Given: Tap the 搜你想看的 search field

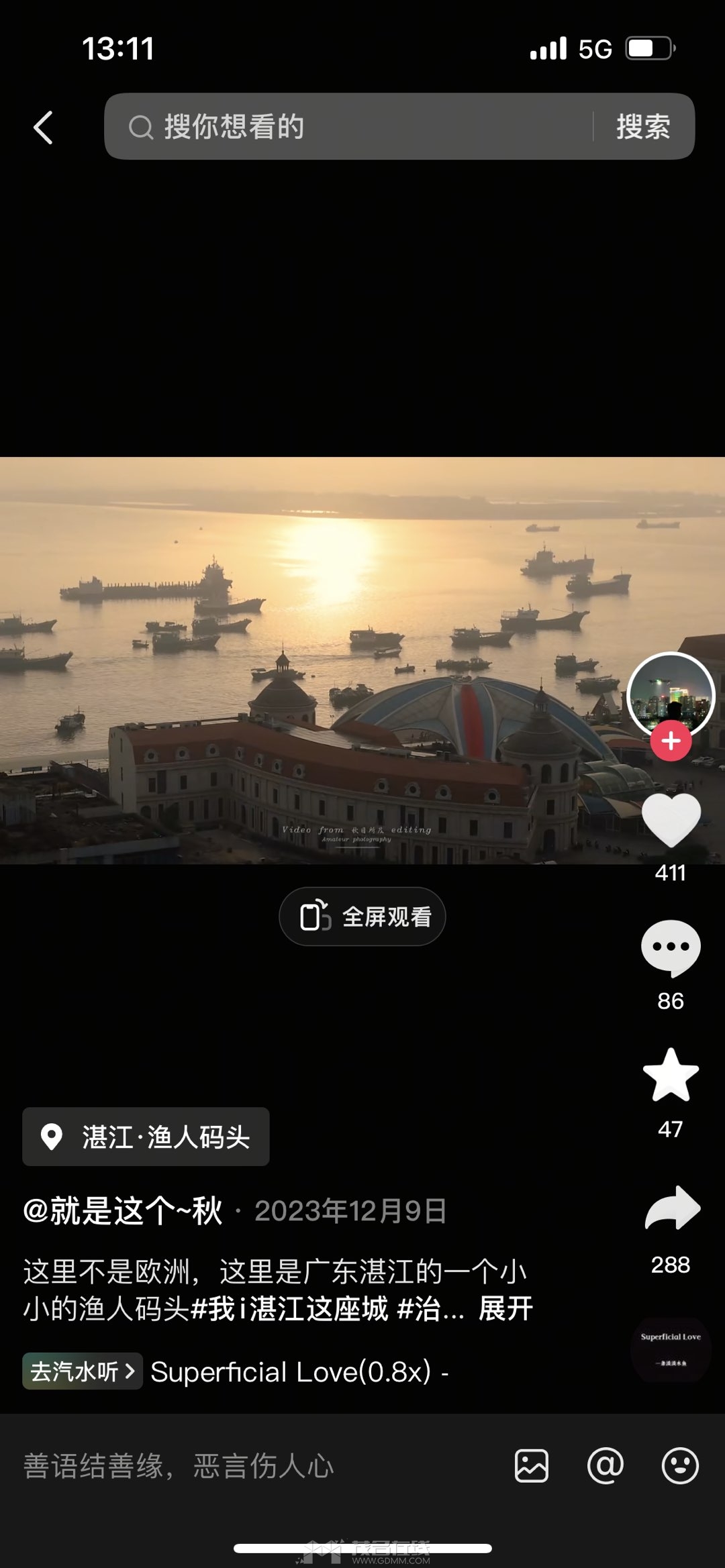Looking at the screenshot, I should click(349, 127).
